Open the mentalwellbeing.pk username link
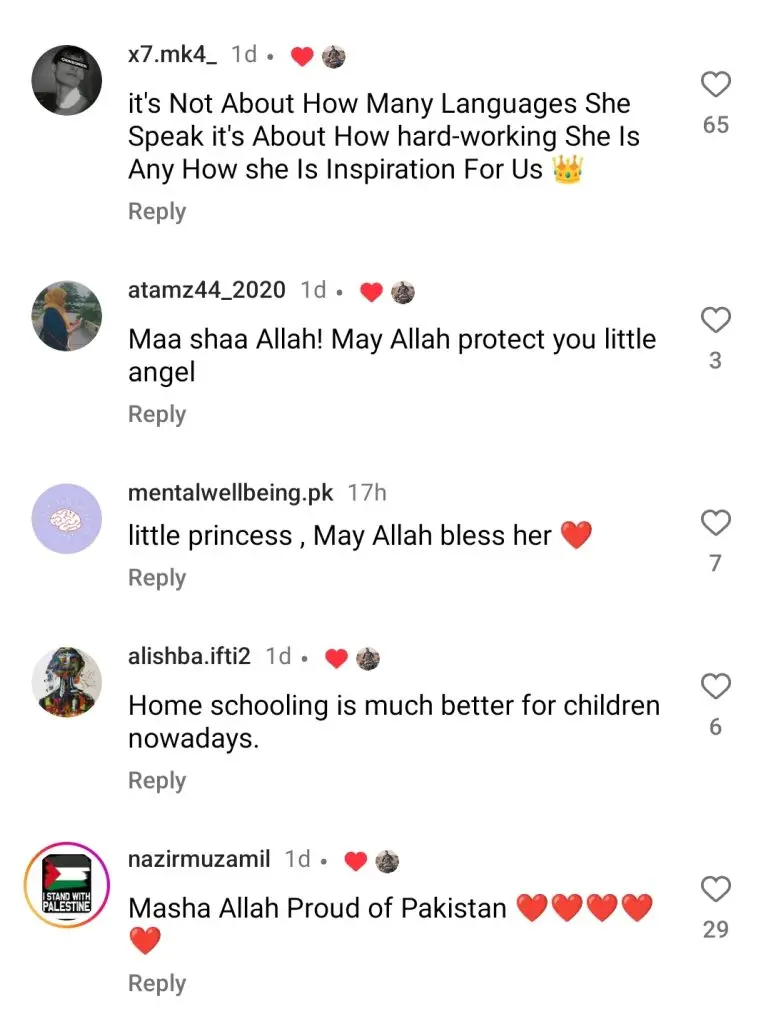This screenshot has height=1024, width=771. point(231,492)
